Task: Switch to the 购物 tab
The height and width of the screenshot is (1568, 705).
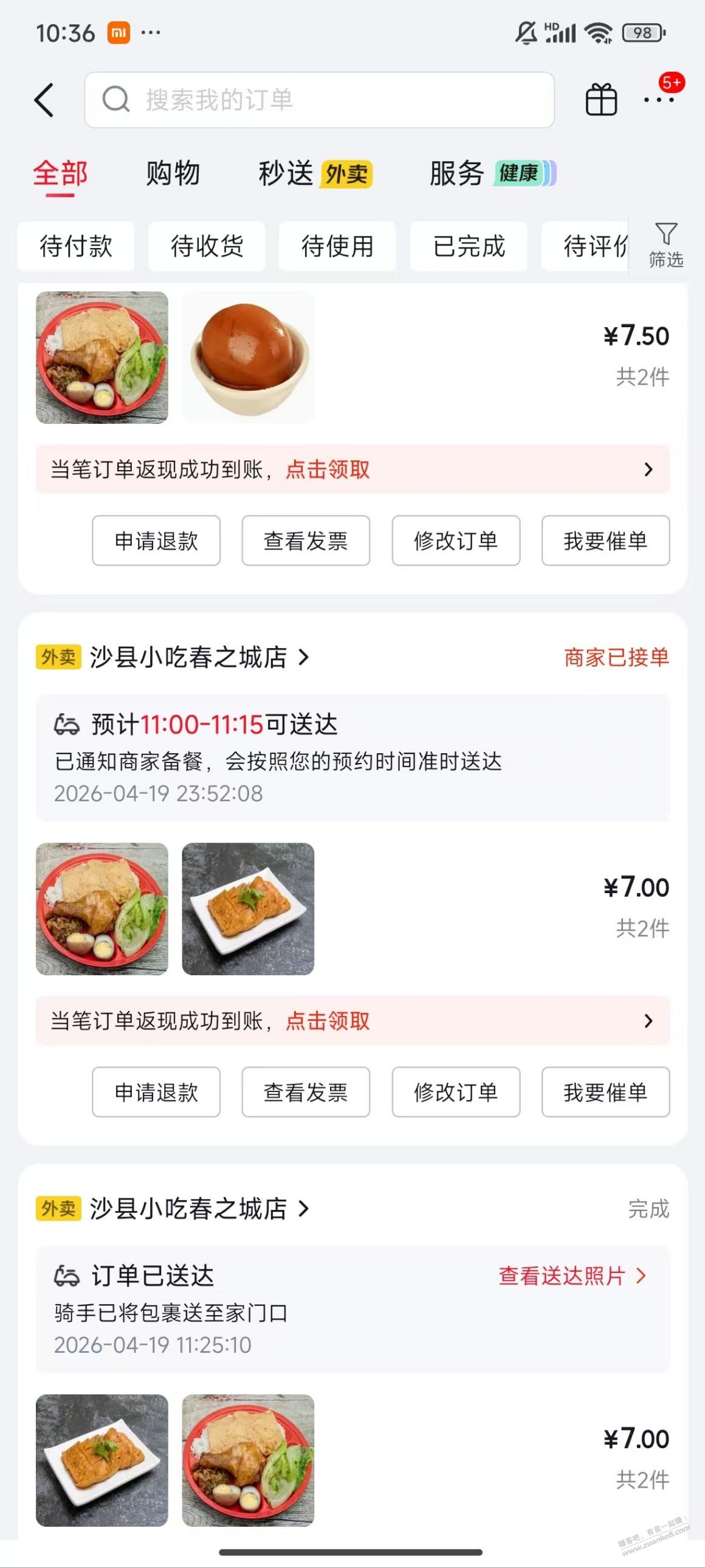Action: 172,174
